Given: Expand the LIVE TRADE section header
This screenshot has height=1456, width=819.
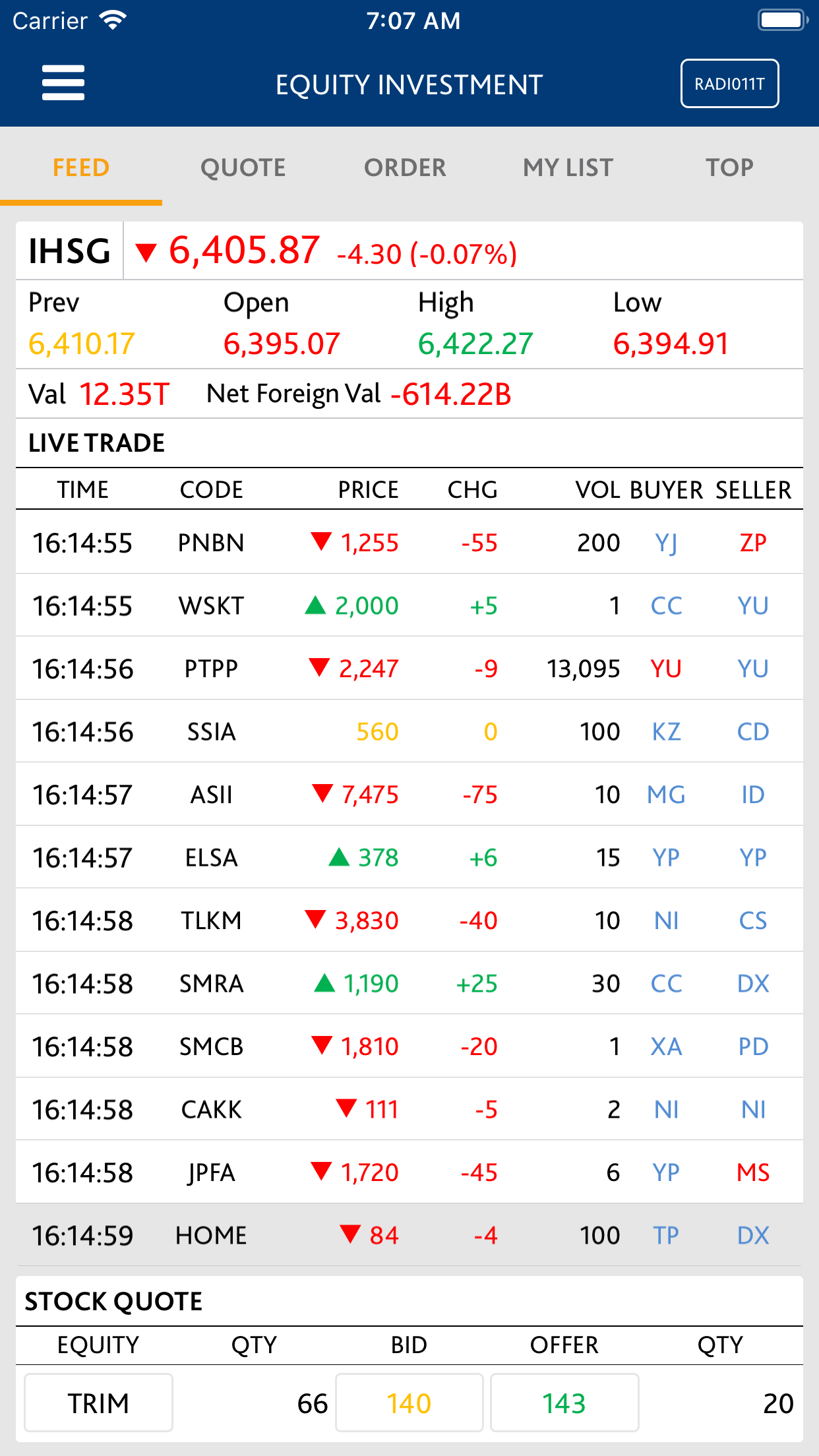Looking at the screenshot, I should [x=96, y=442].
